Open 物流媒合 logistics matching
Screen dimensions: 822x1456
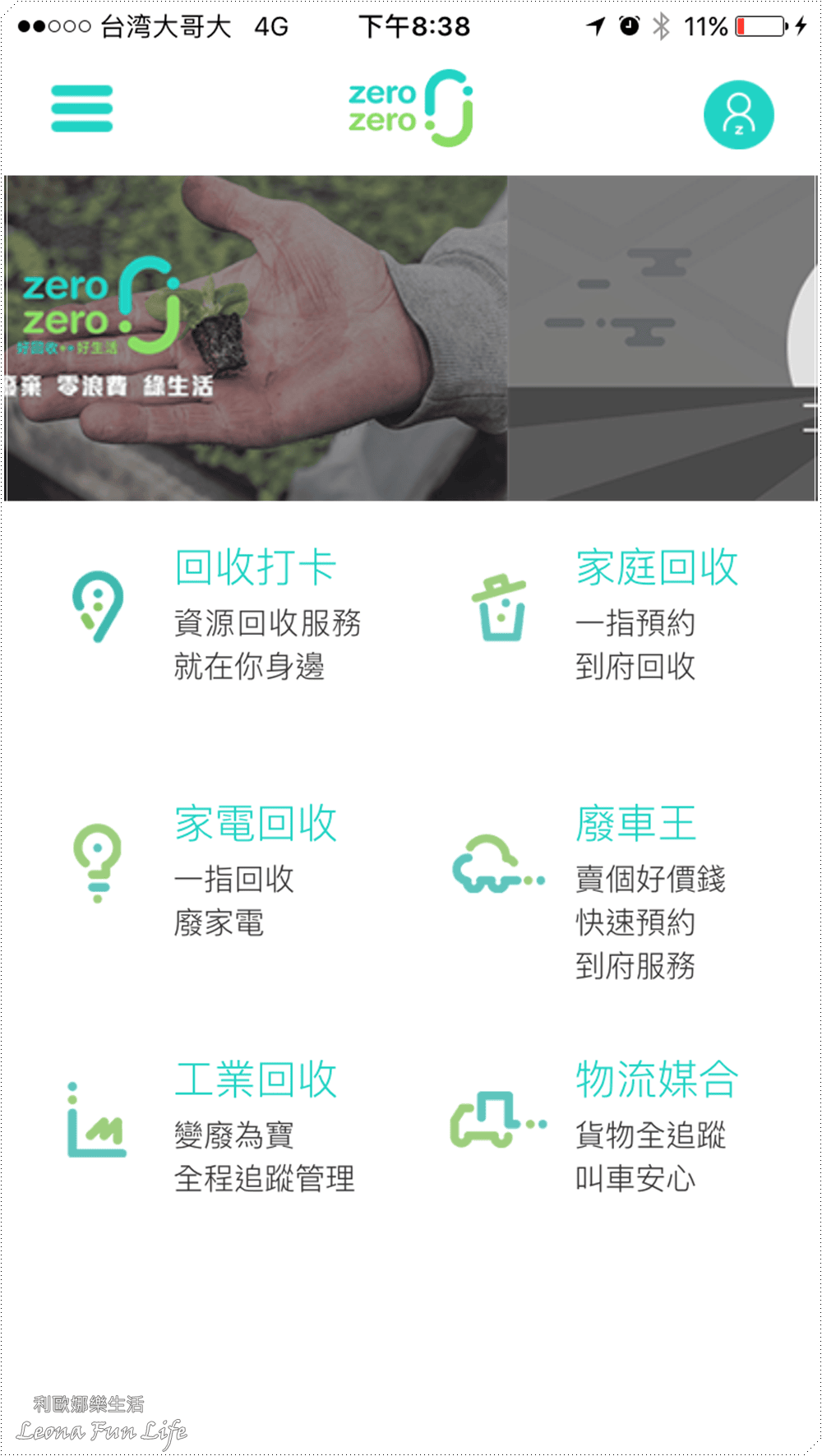656,1079
